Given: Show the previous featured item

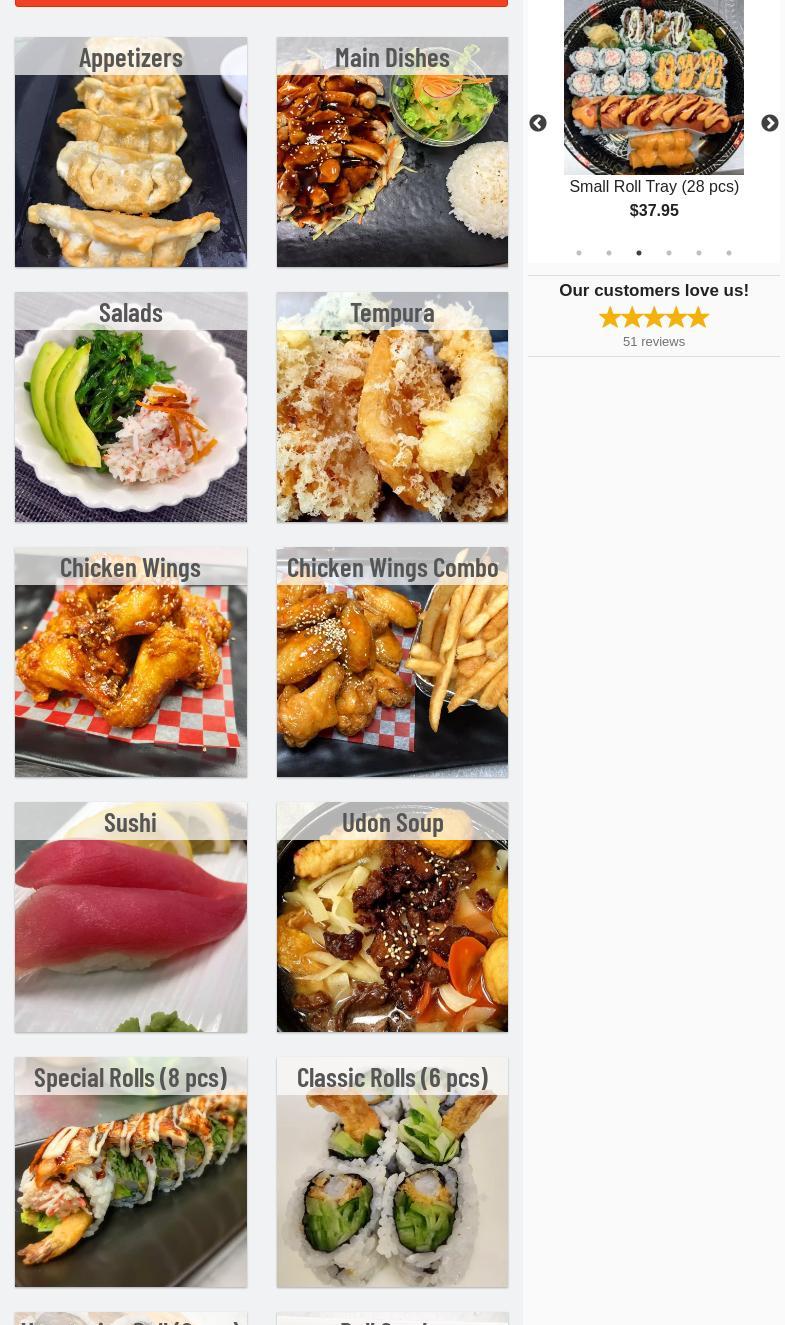Looking at the screenshot, I should click(x=538, y=124).
